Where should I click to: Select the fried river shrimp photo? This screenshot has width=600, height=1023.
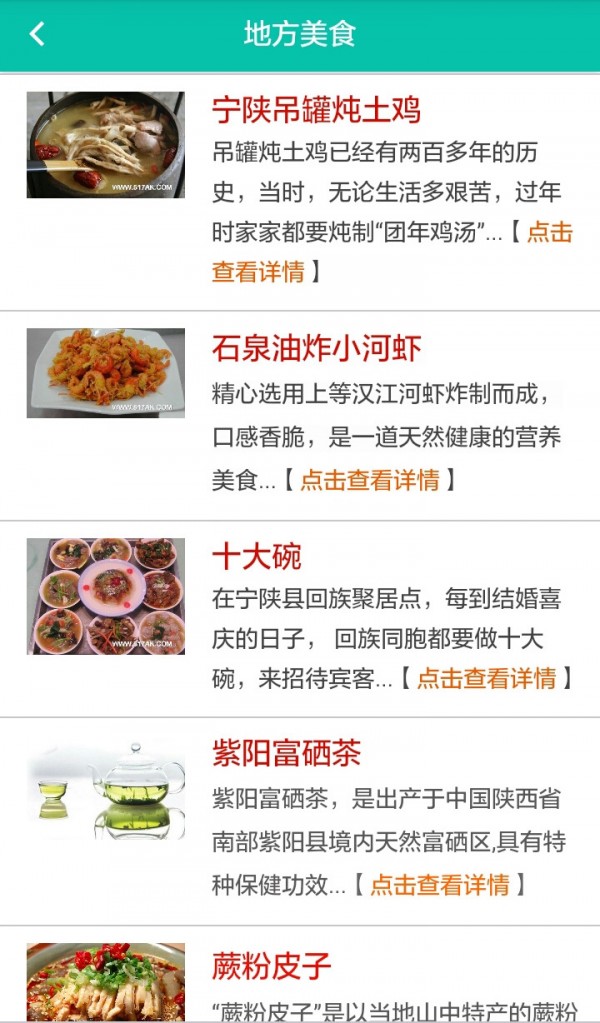coord(105,373)
